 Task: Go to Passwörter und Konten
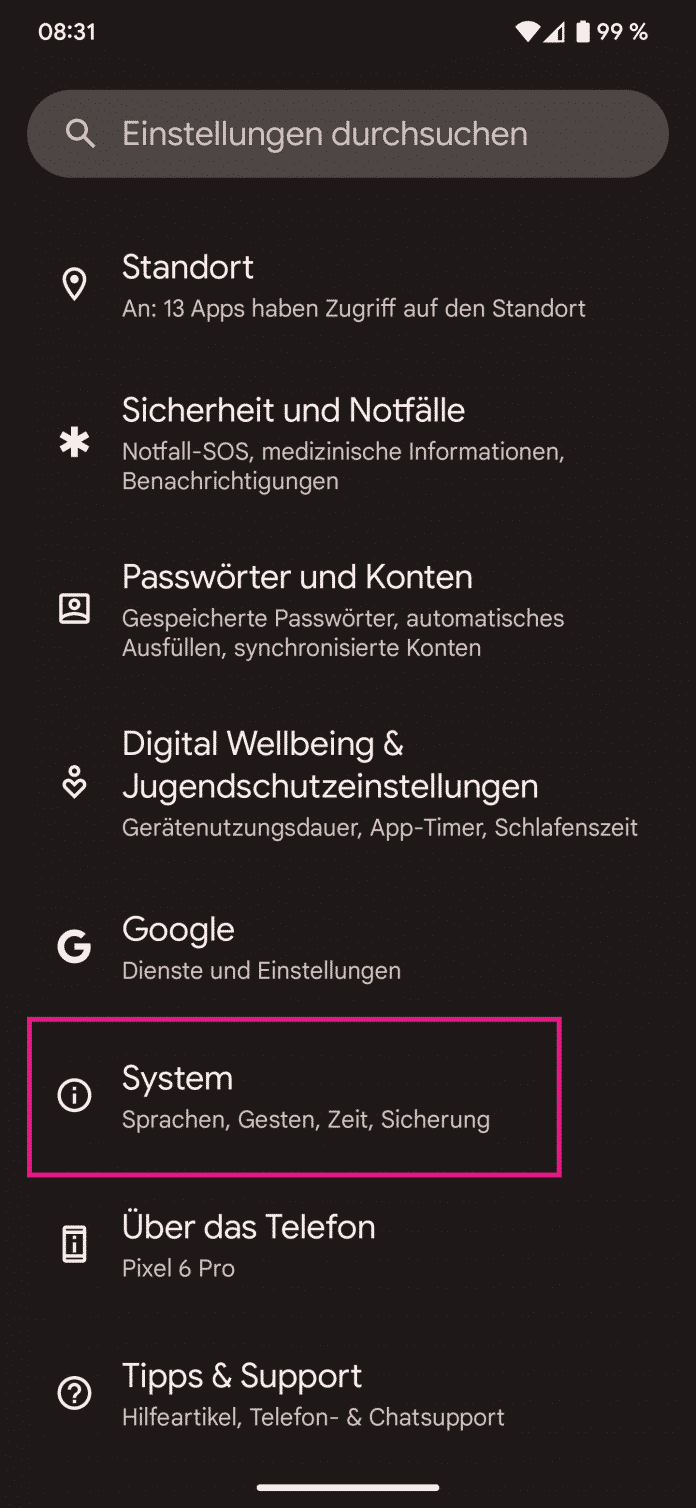coord(347,609)
